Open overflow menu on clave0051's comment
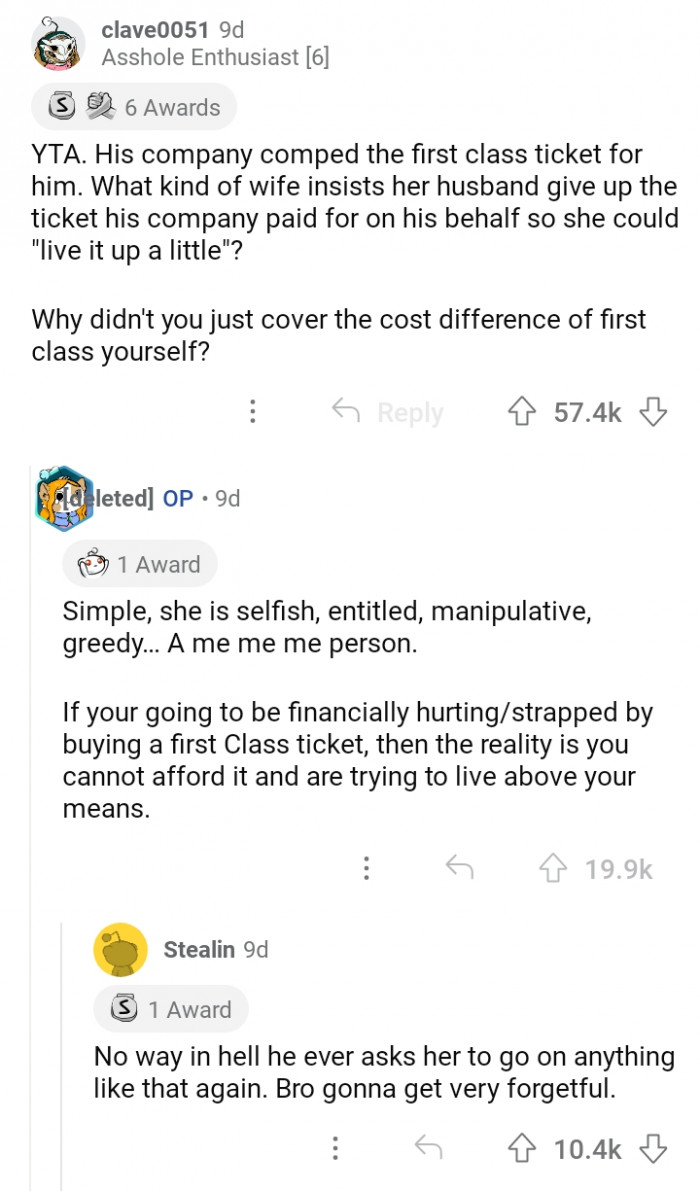This screenshot has height=1191, width=700. [x=253, y=412]
